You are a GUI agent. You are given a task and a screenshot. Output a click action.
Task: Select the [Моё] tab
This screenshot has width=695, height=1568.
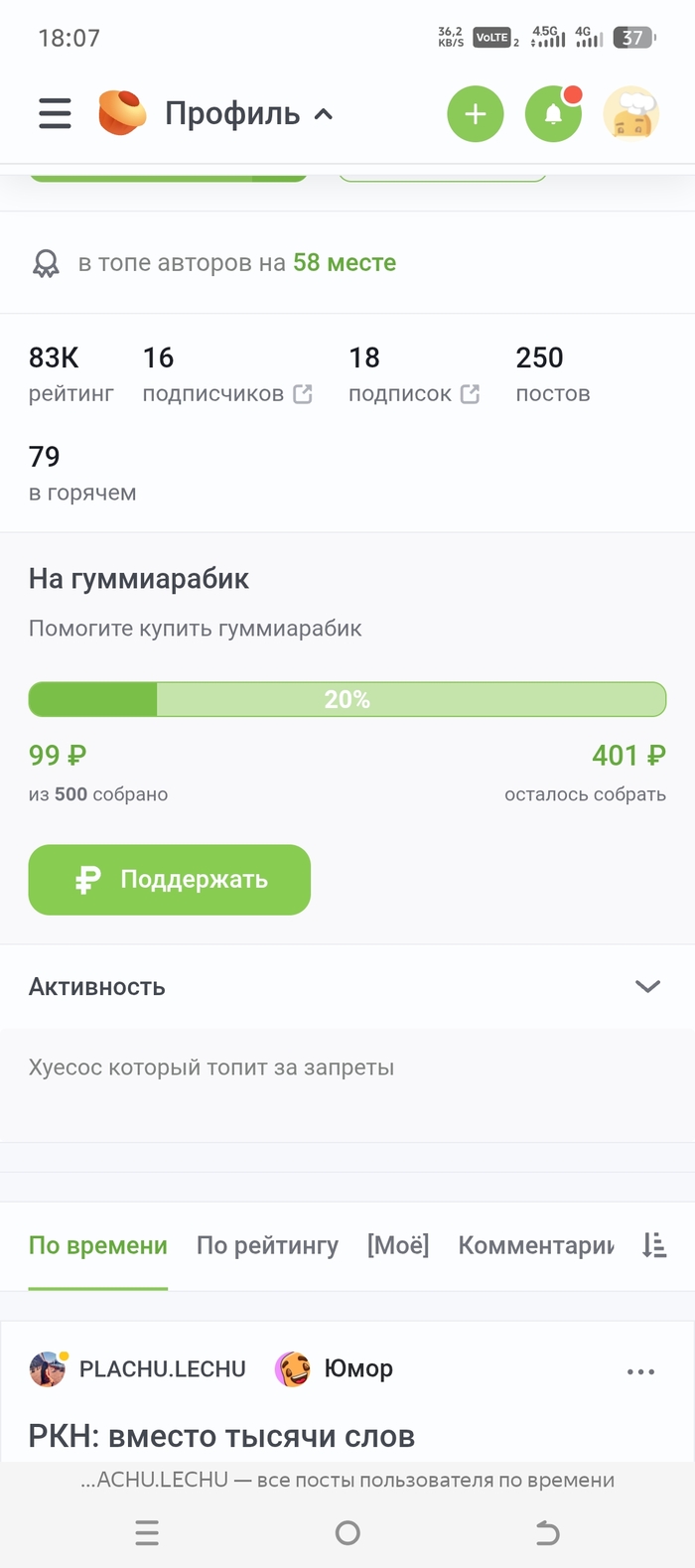click(398, 1246)
